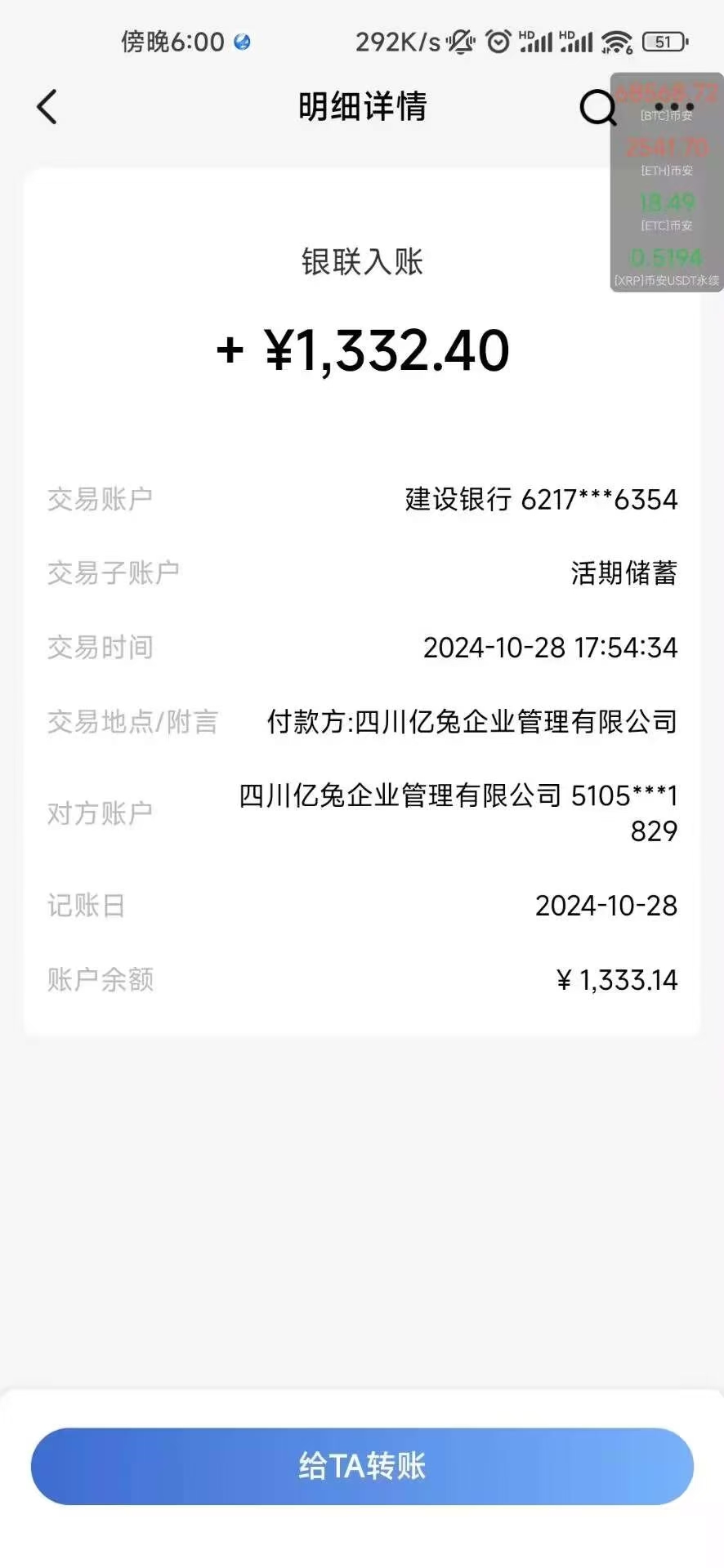Go back using the top-left arrow
724x1568 pixels.
pos(47,107)
